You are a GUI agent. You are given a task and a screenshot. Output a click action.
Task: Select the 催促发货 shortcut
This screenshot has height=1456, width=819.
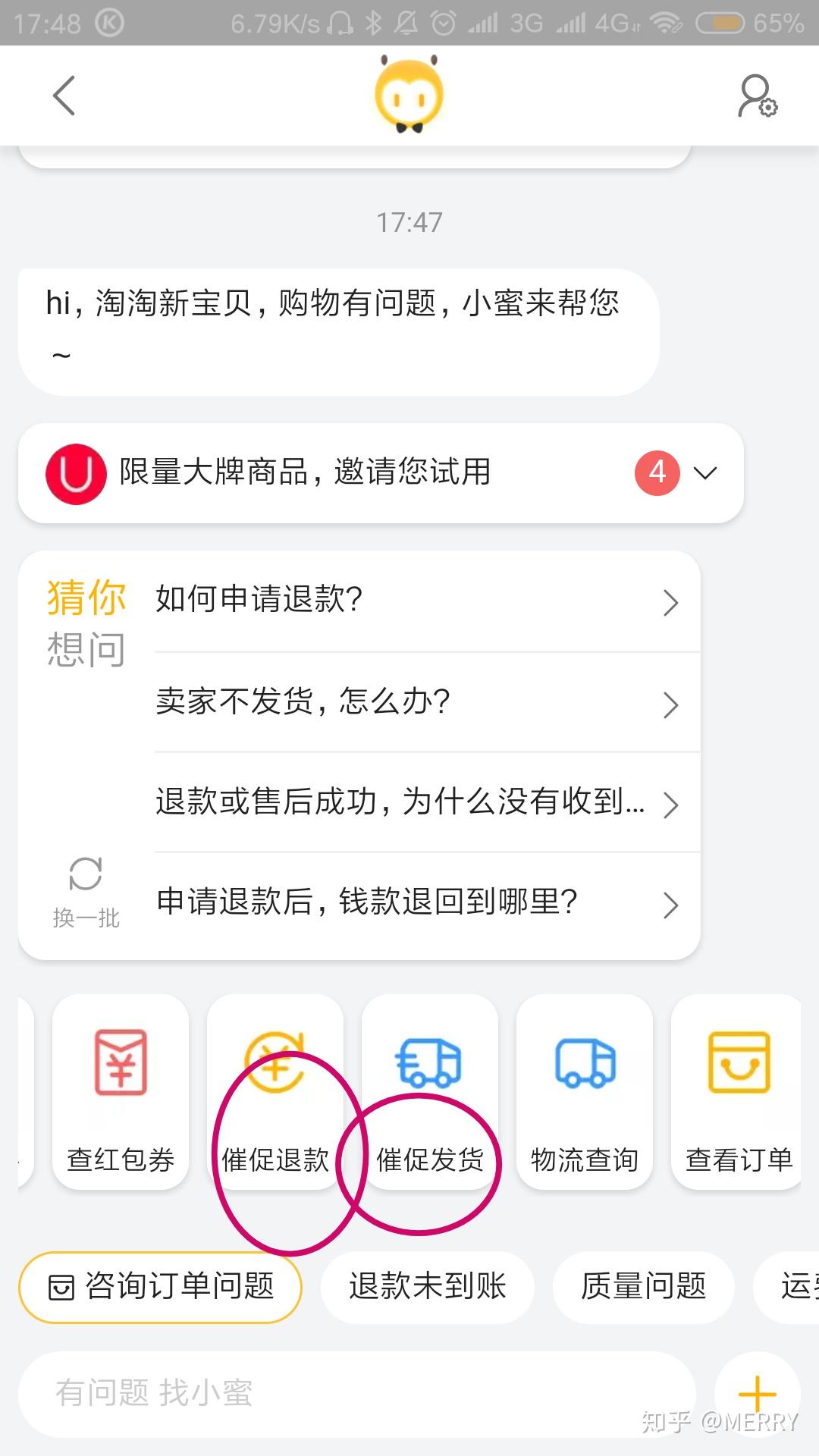click(430, 1092)
